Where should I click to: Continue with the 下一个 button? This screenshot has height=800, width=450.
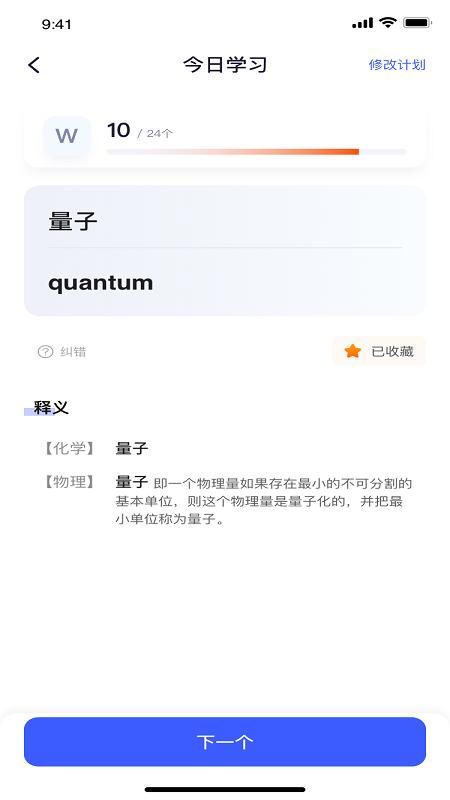tap(225, 741)
